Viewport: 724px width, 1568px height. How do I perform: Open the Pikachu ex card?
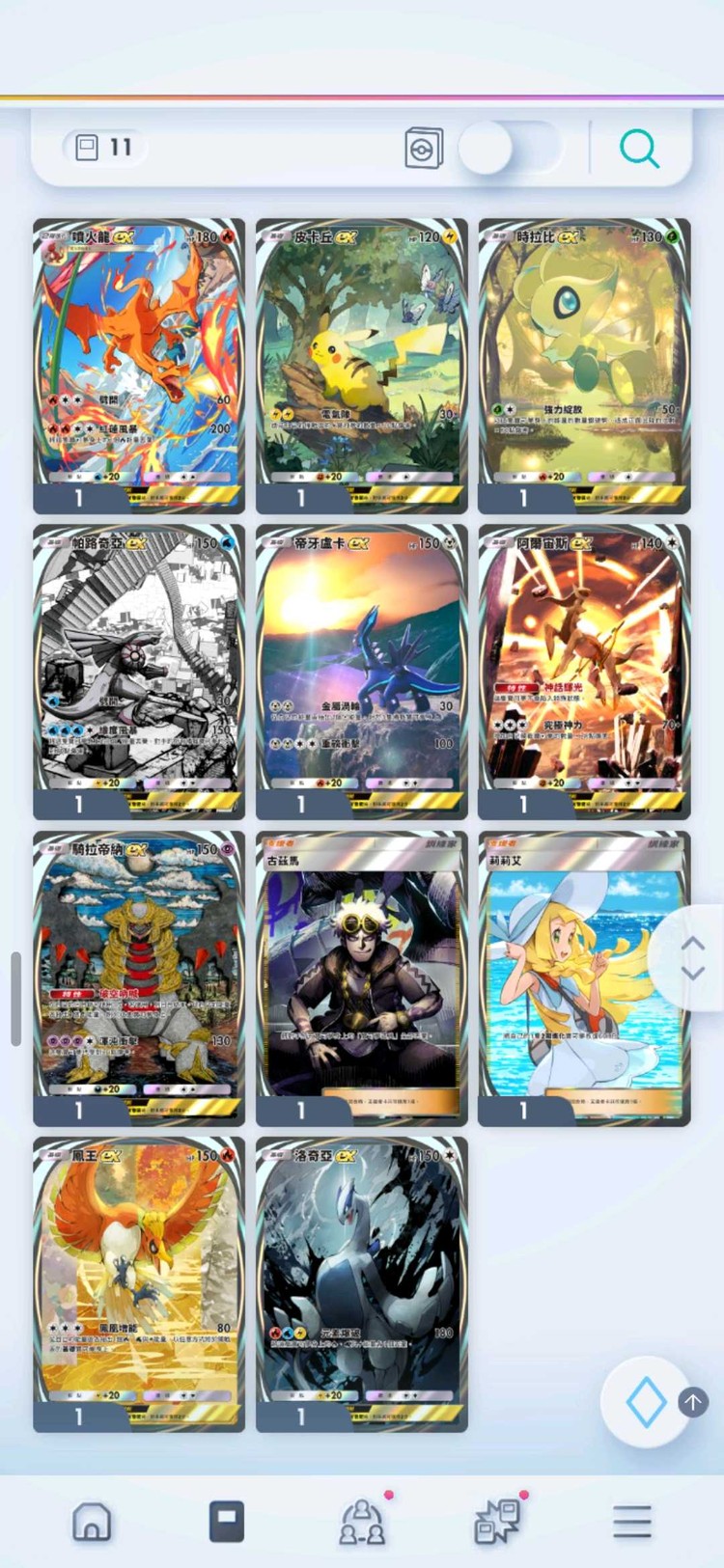361,357
